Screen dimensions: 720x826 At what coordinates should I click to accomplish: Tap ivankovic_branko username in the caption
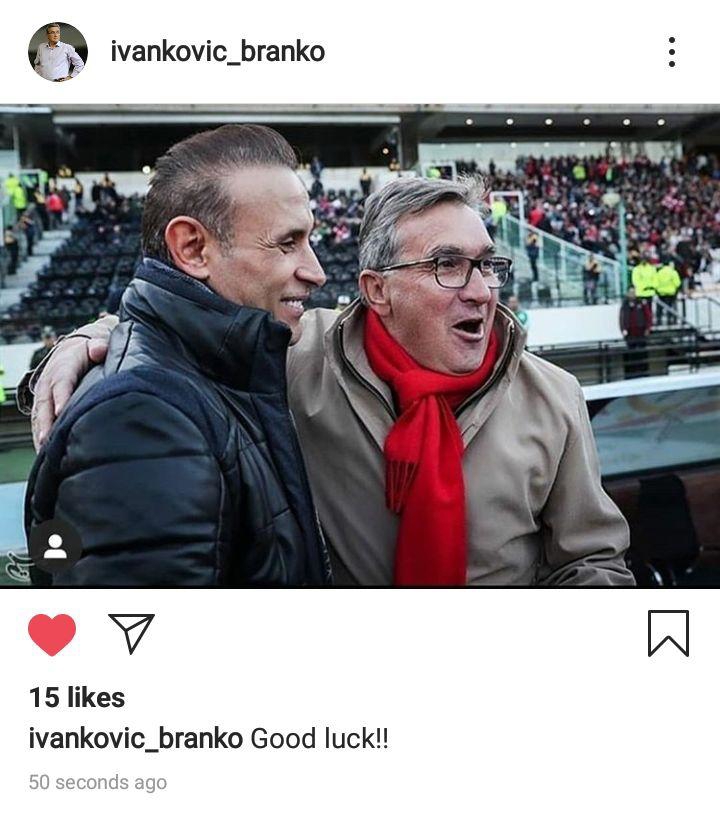tap(135, 739)
